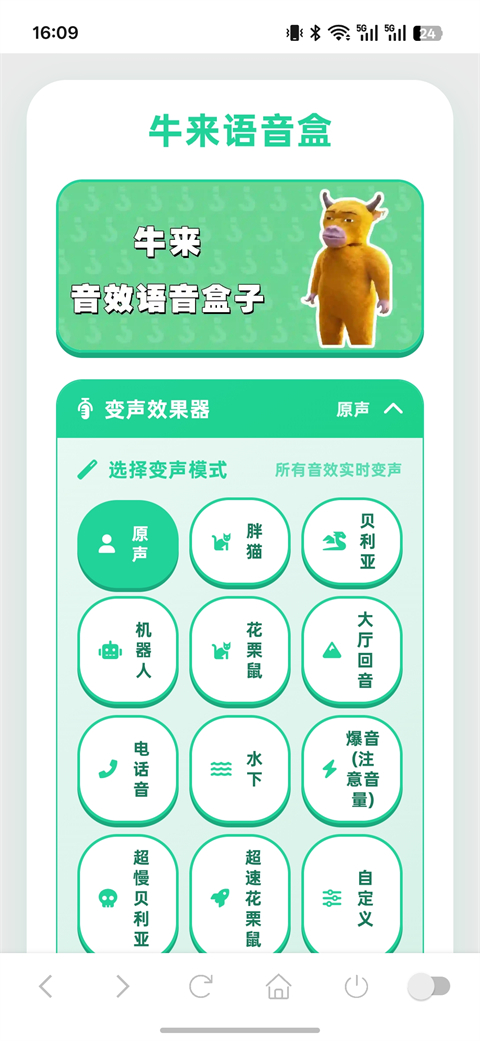Screen dimensions: 480x1041
Task: Apply the 机器人 voice mode
Action: (x=128, y=650)
